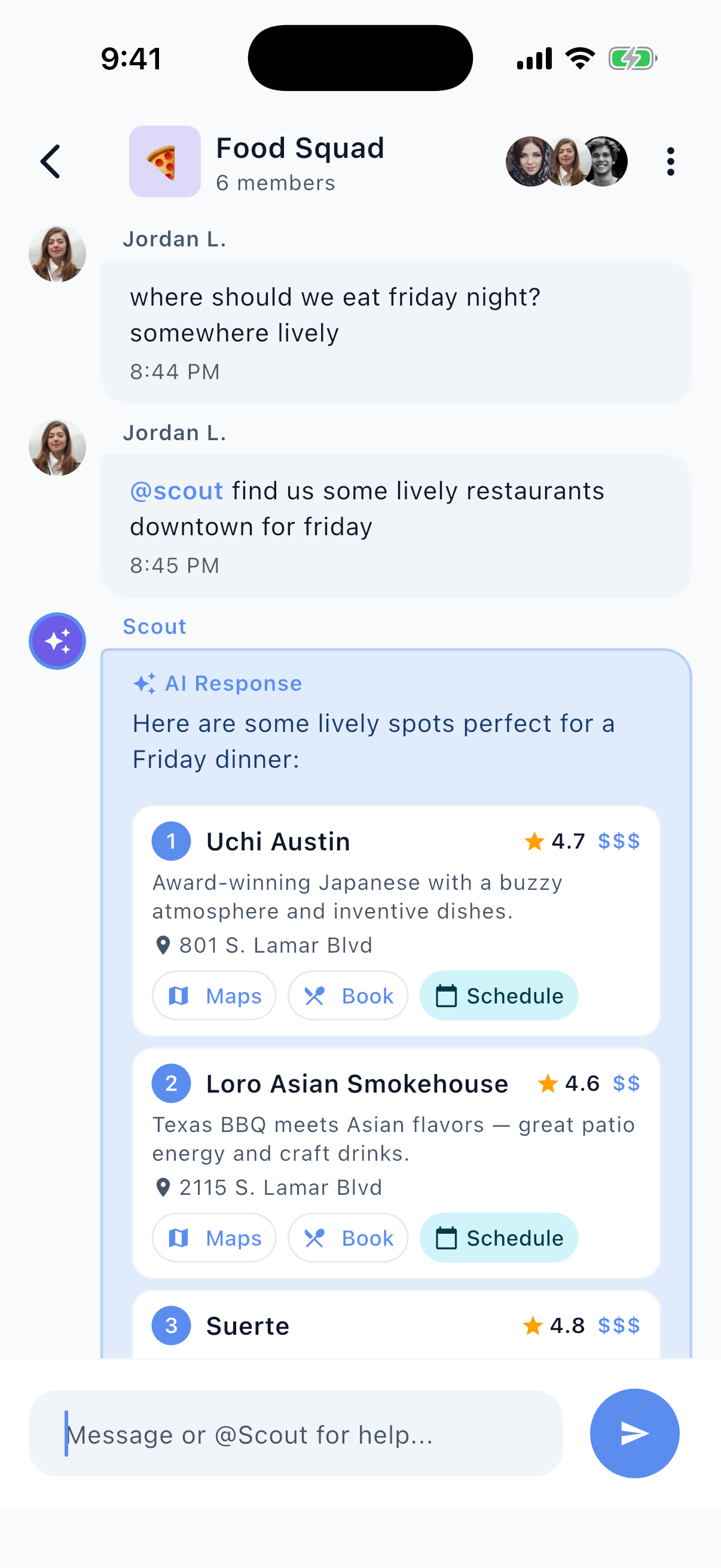Tap the AI Response sparkle badge
721x1568 pixels.
(x=143, y=683)
